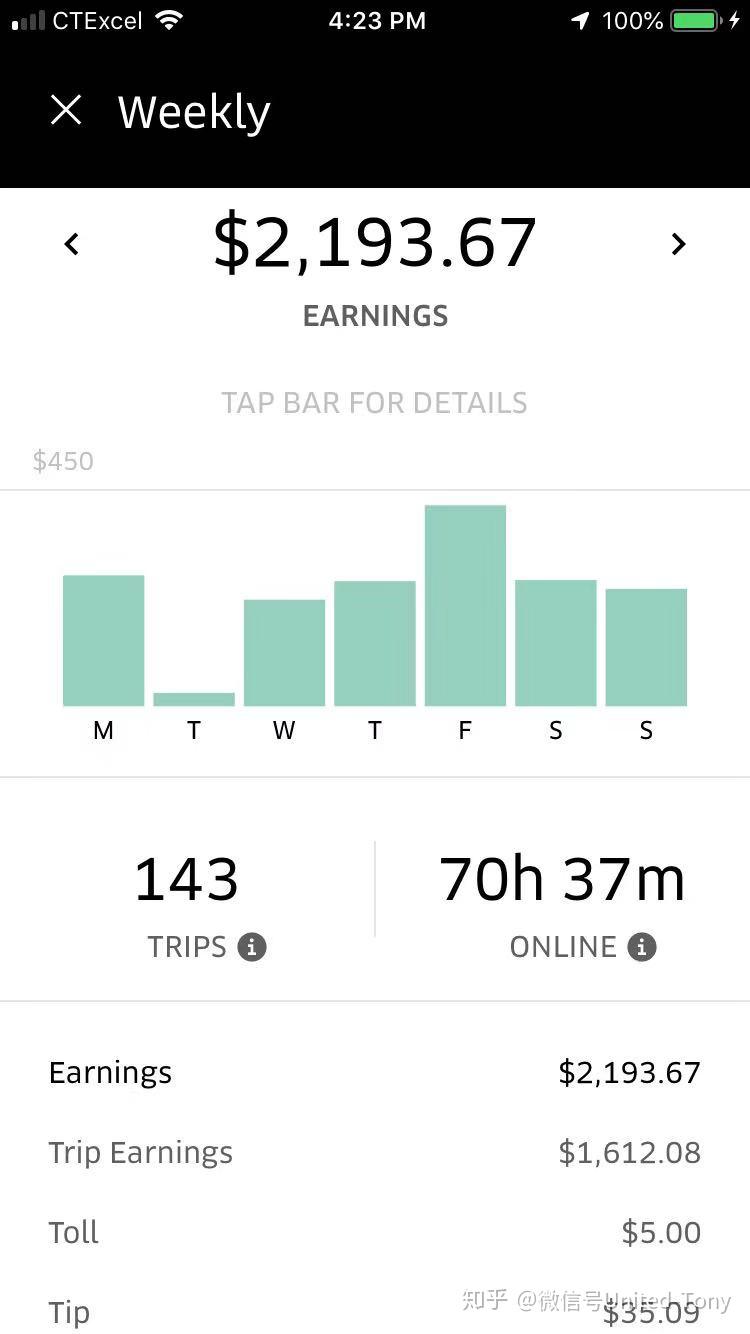Go to the next week's earnings

(679, 244)
